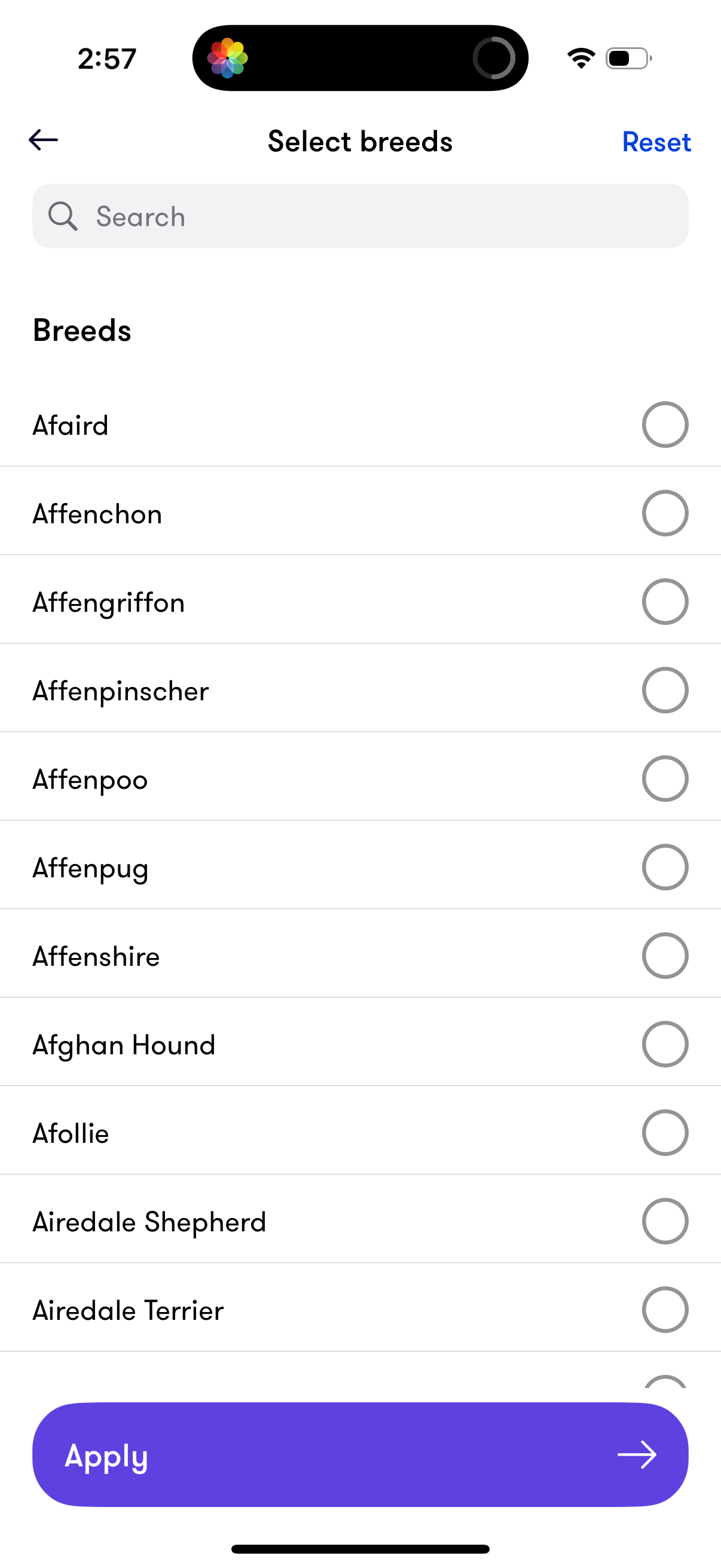The image size is (721, 1568).
Task: Select the Afghan Hound radio button
Action: coord(664,1044)
